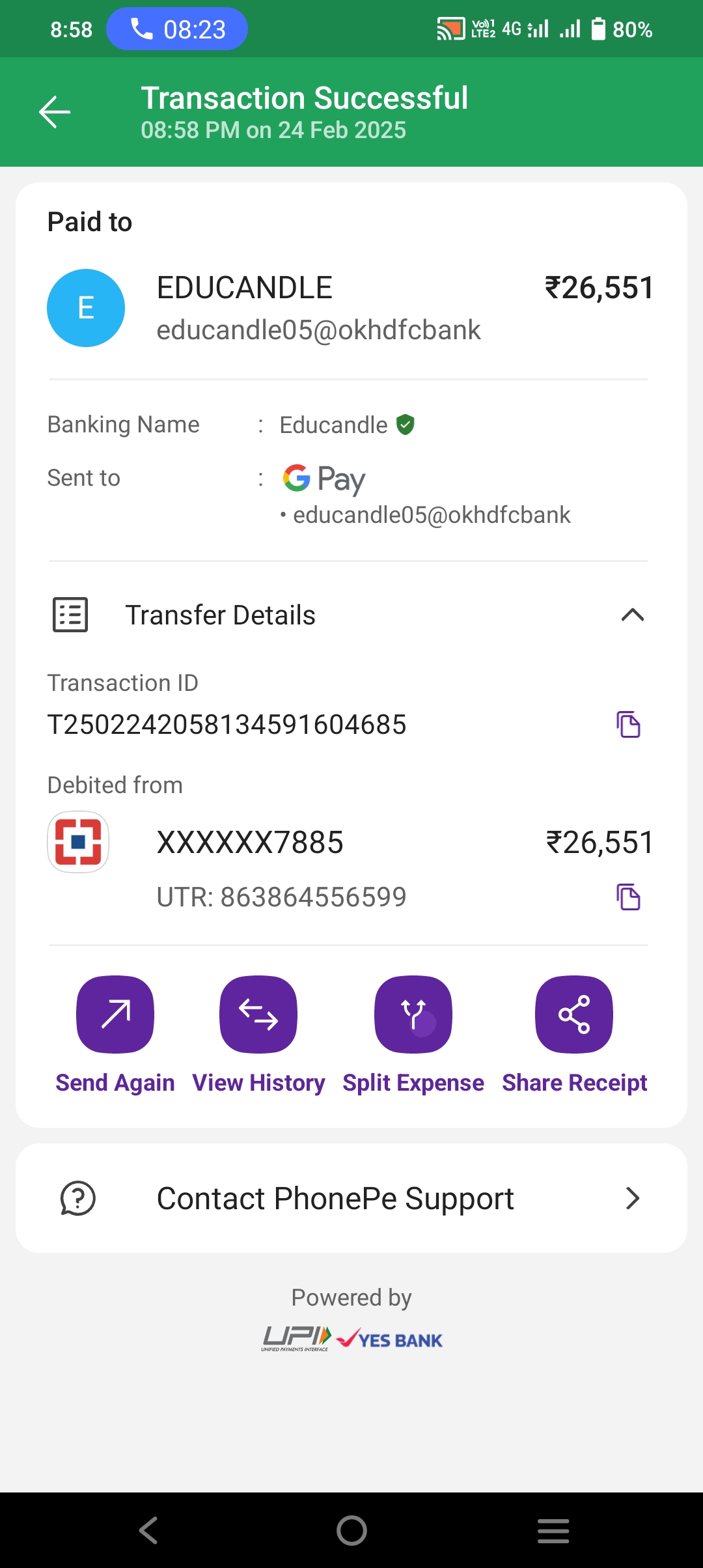Tap the system home button
Screen dimensions: 703x1568
click(x=351, y=1530)
